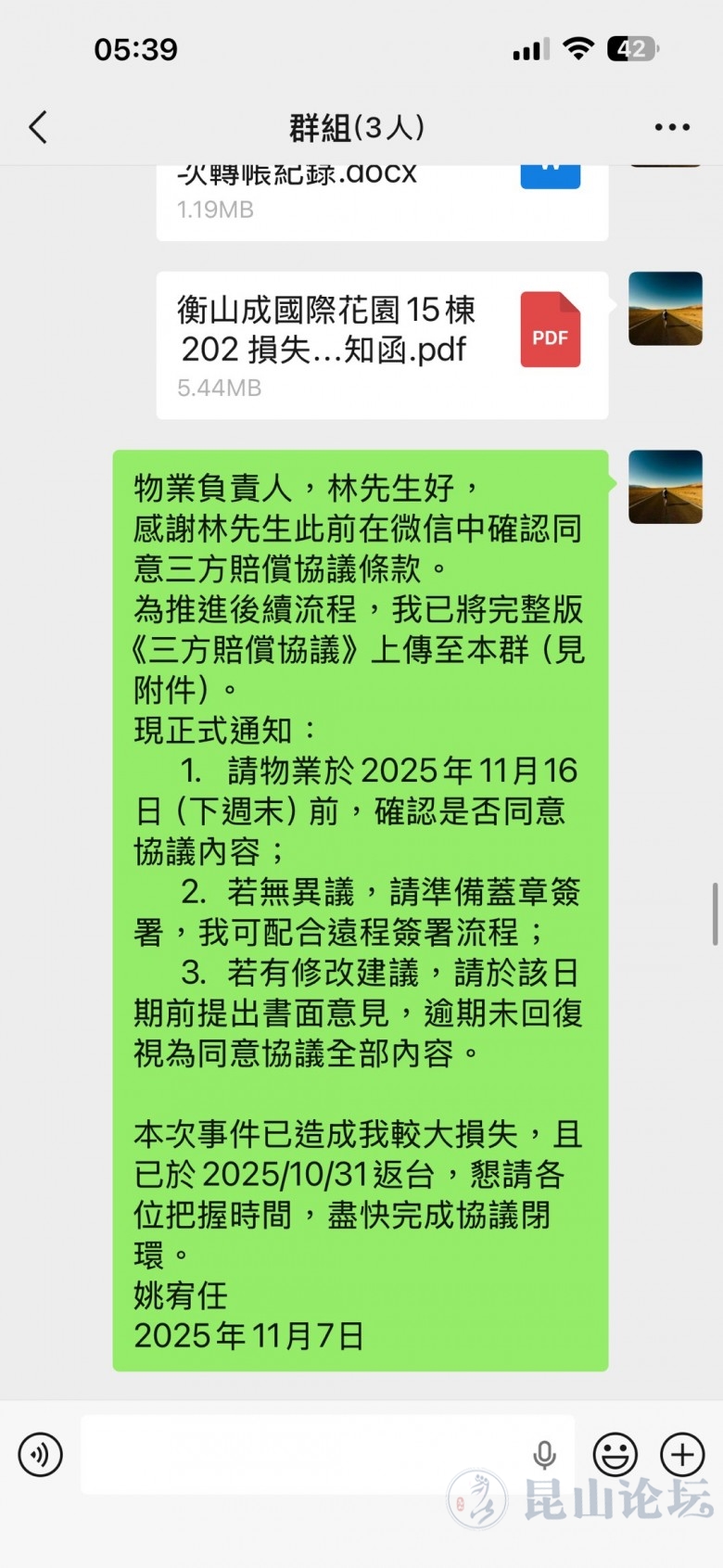Viewport: 723px width, 1568px height.
Task: Open the emoji sticker panel
Action: 615,1454
